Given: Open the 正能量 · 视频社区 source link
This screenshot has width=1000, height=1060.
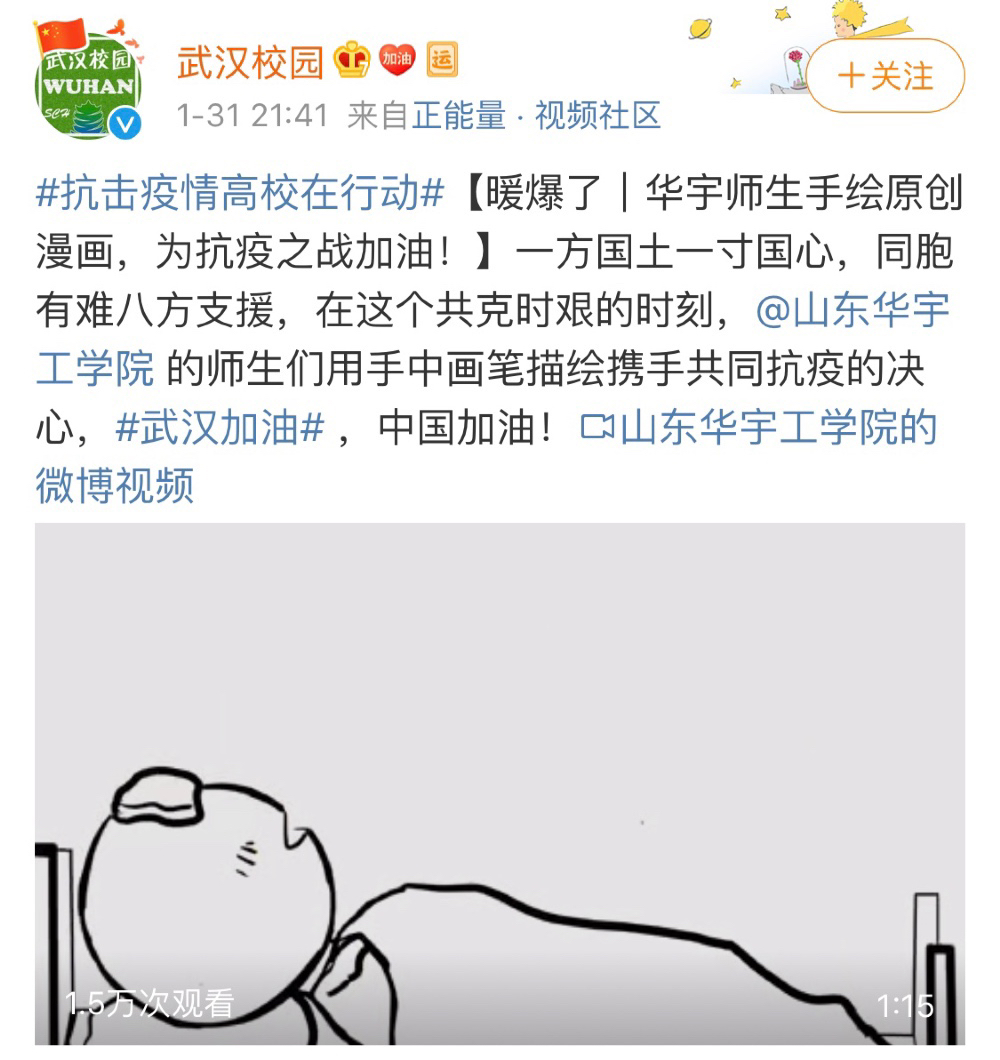Looking at the screenshot, I should coord(536,116).
